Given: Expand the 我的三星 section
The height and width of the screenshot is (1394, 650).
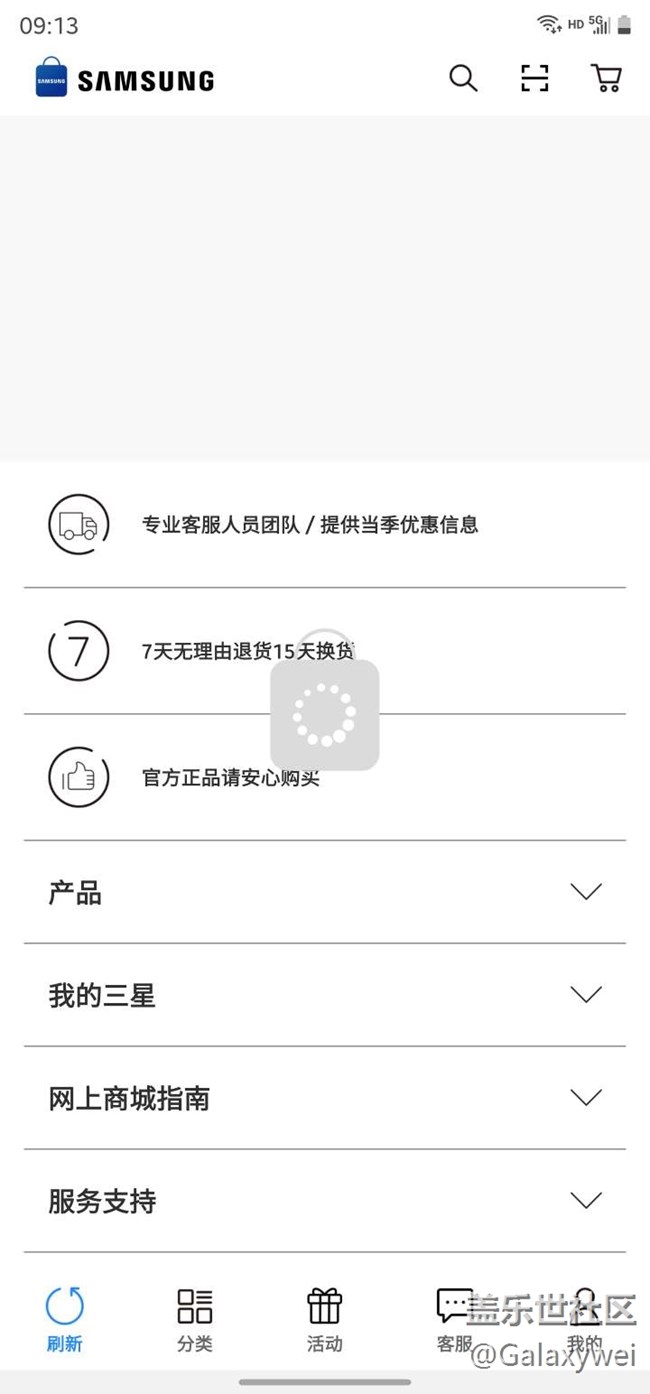Looking at the screenshot, I should (325, 995).
